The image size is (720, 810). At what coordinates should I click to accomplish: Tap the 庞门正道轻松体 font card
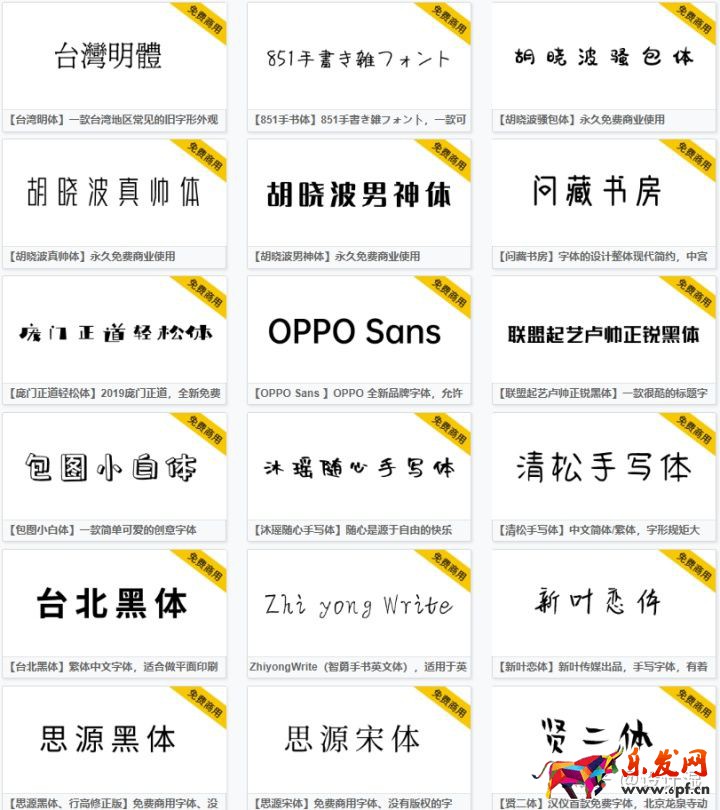(x=114, y=331)
